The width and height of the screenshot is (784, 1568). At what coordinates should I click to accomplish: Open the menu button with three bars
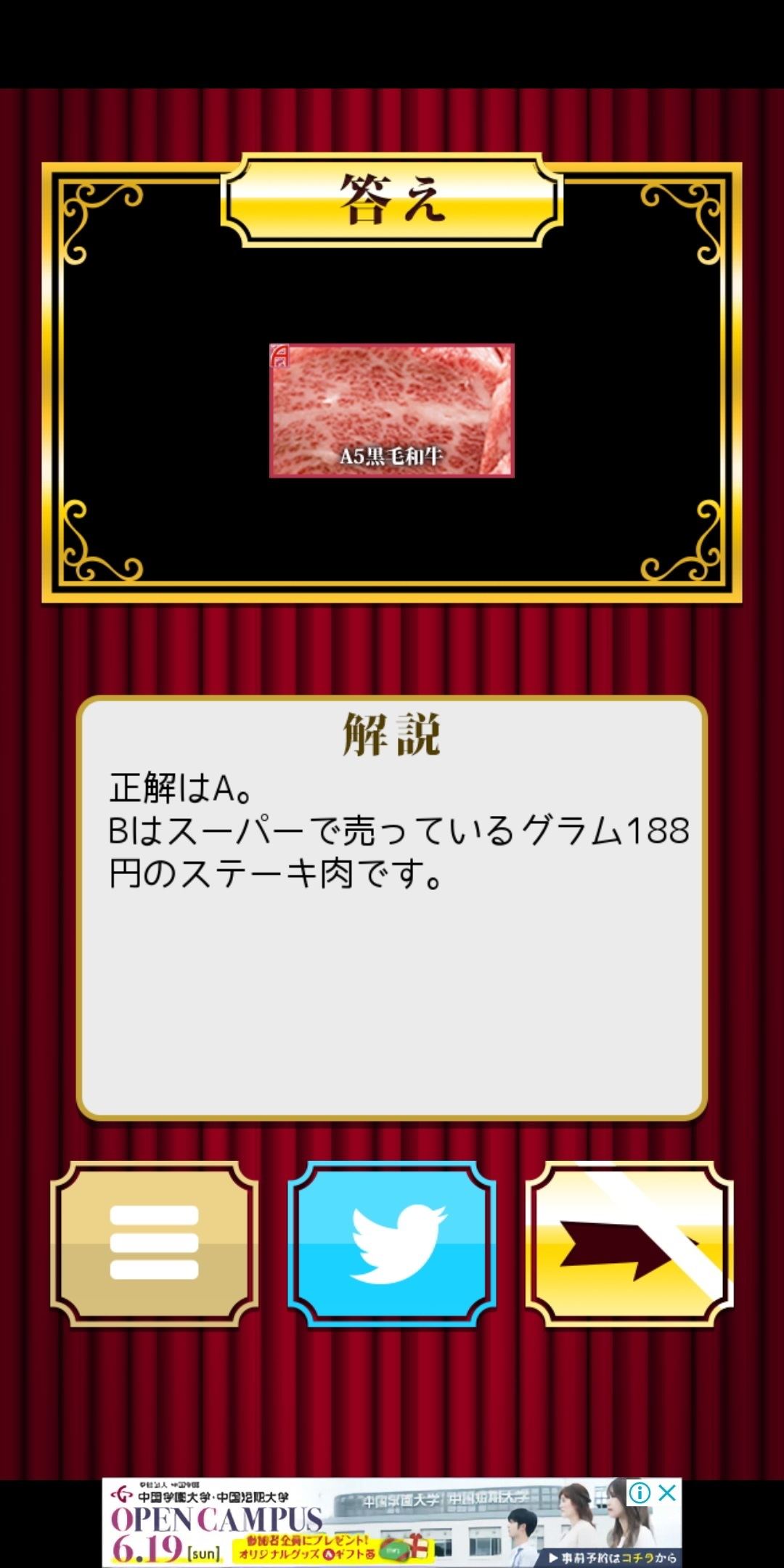pyautogui.click(x=154, y=1244)
